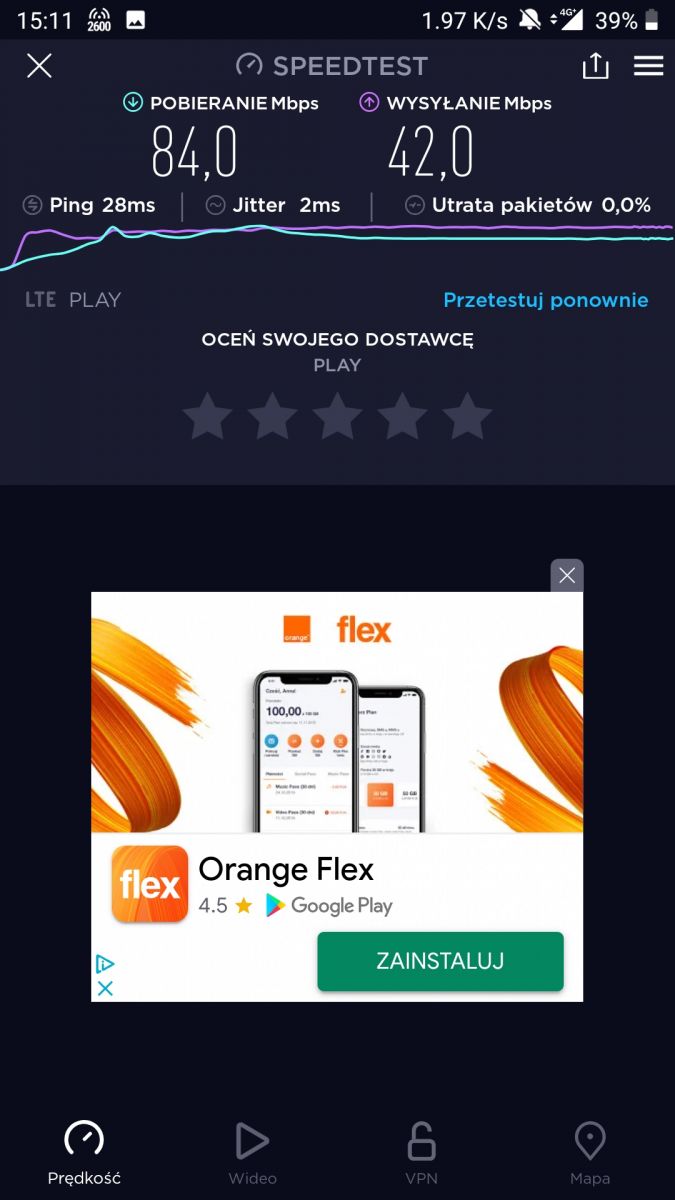675x1200 pixels.
Task: Rate provider PLAY with one star
Action: pos(208,416)
